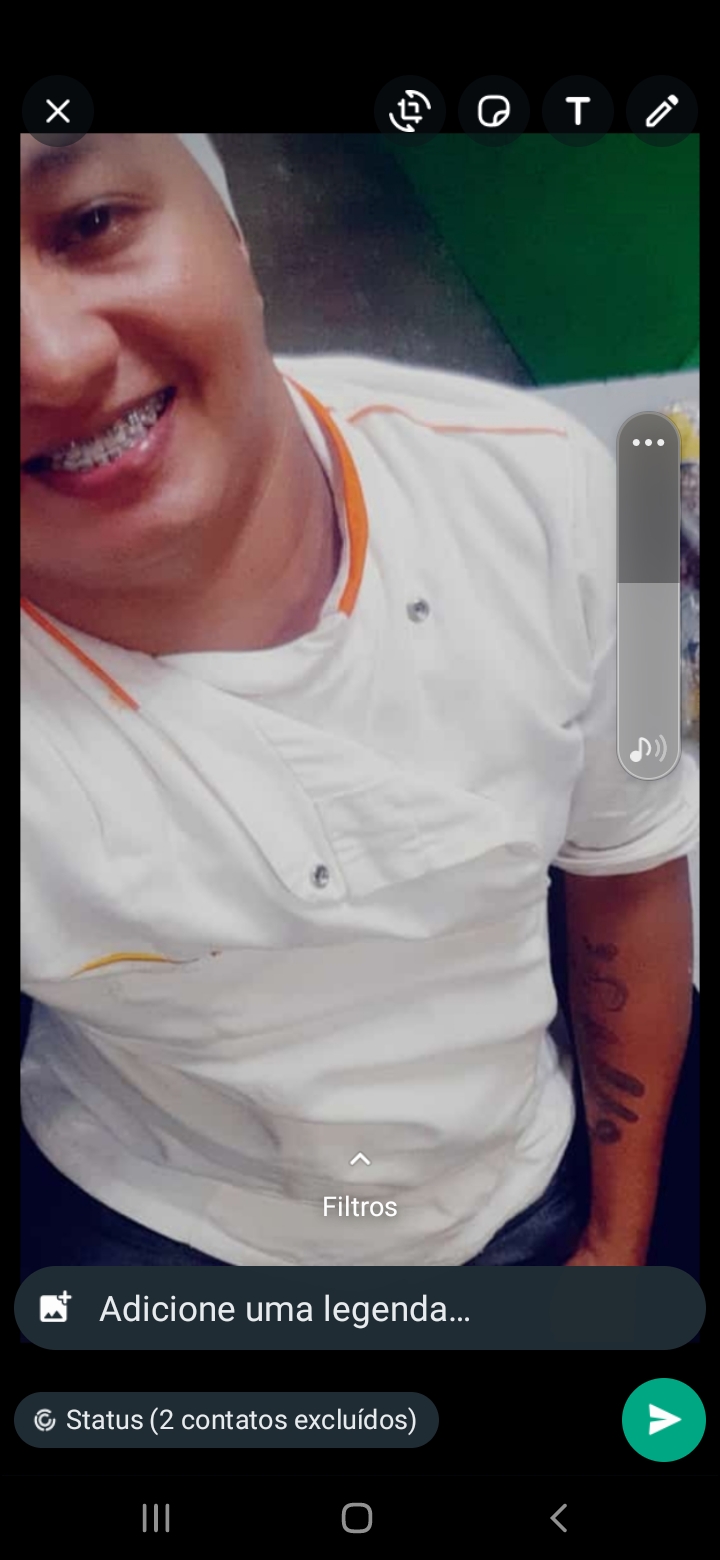Viewport: 720px width, 1560px height.
Task: Send the status with the green arrow
Action: click(x=664, y=1420)
